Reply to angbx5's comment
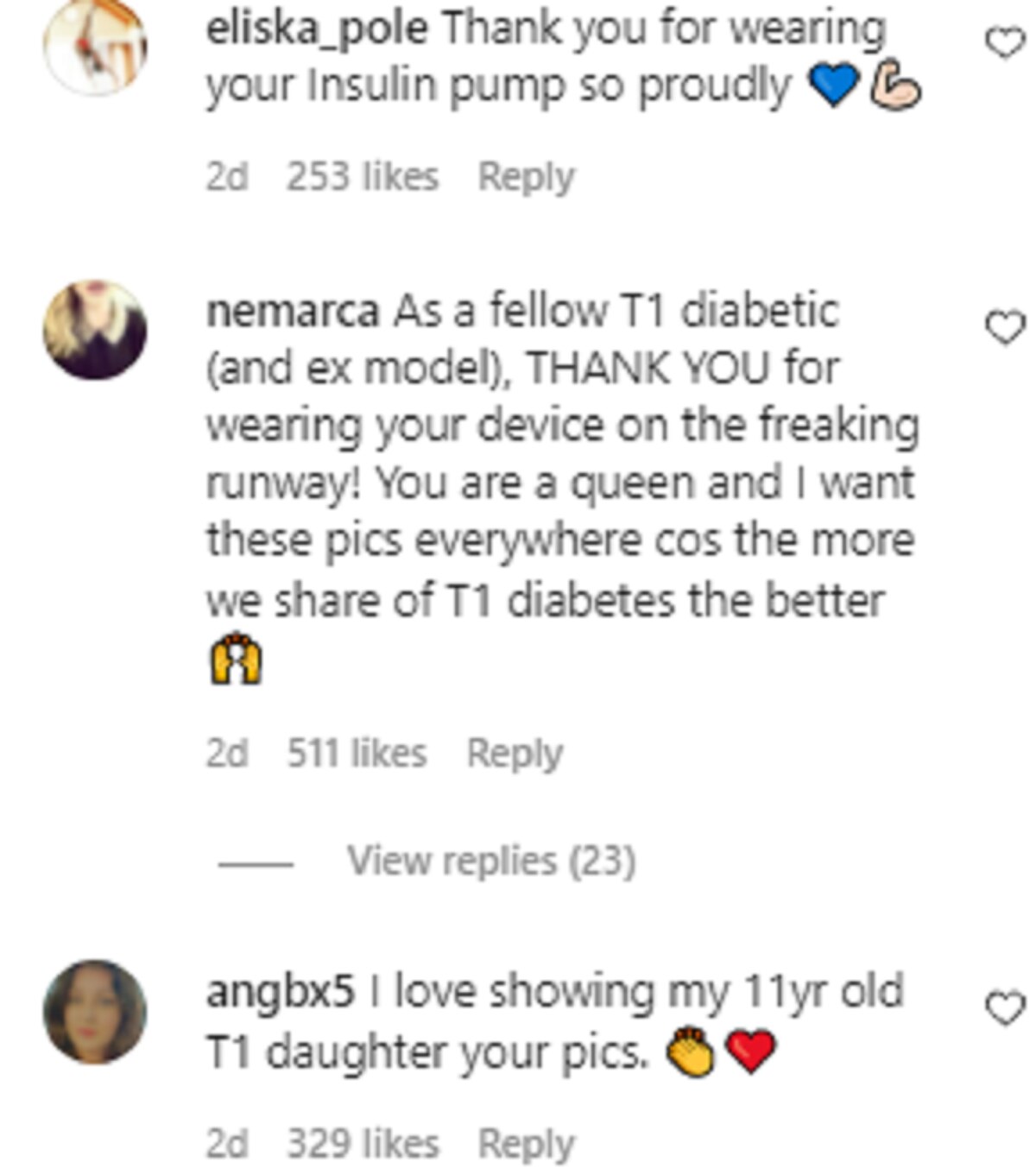This screenshot has width=1036, height=1168. pyautogui.click(x=526, y=1144)
